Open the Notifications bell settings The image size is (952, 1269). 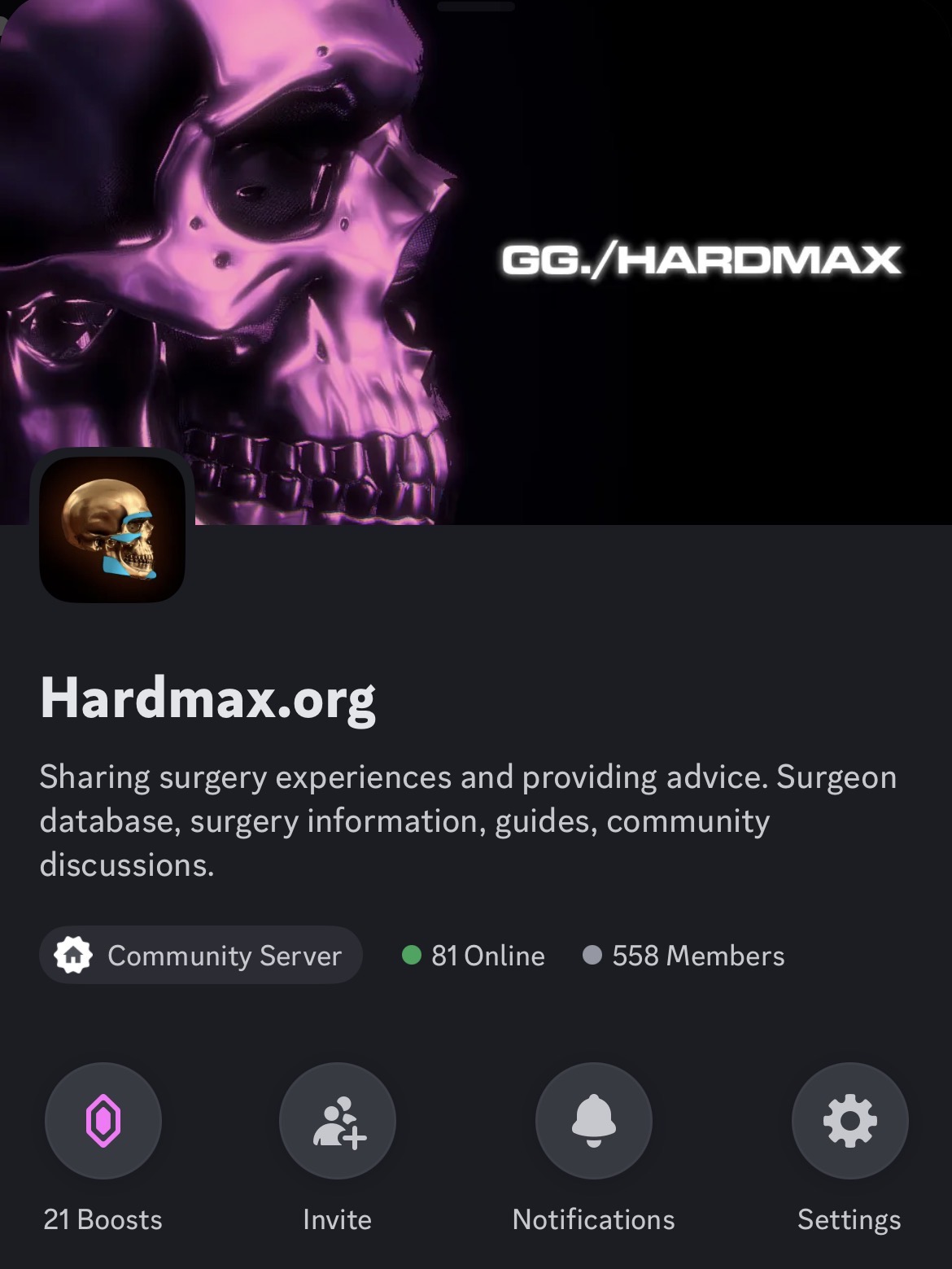pos(594,1121)
